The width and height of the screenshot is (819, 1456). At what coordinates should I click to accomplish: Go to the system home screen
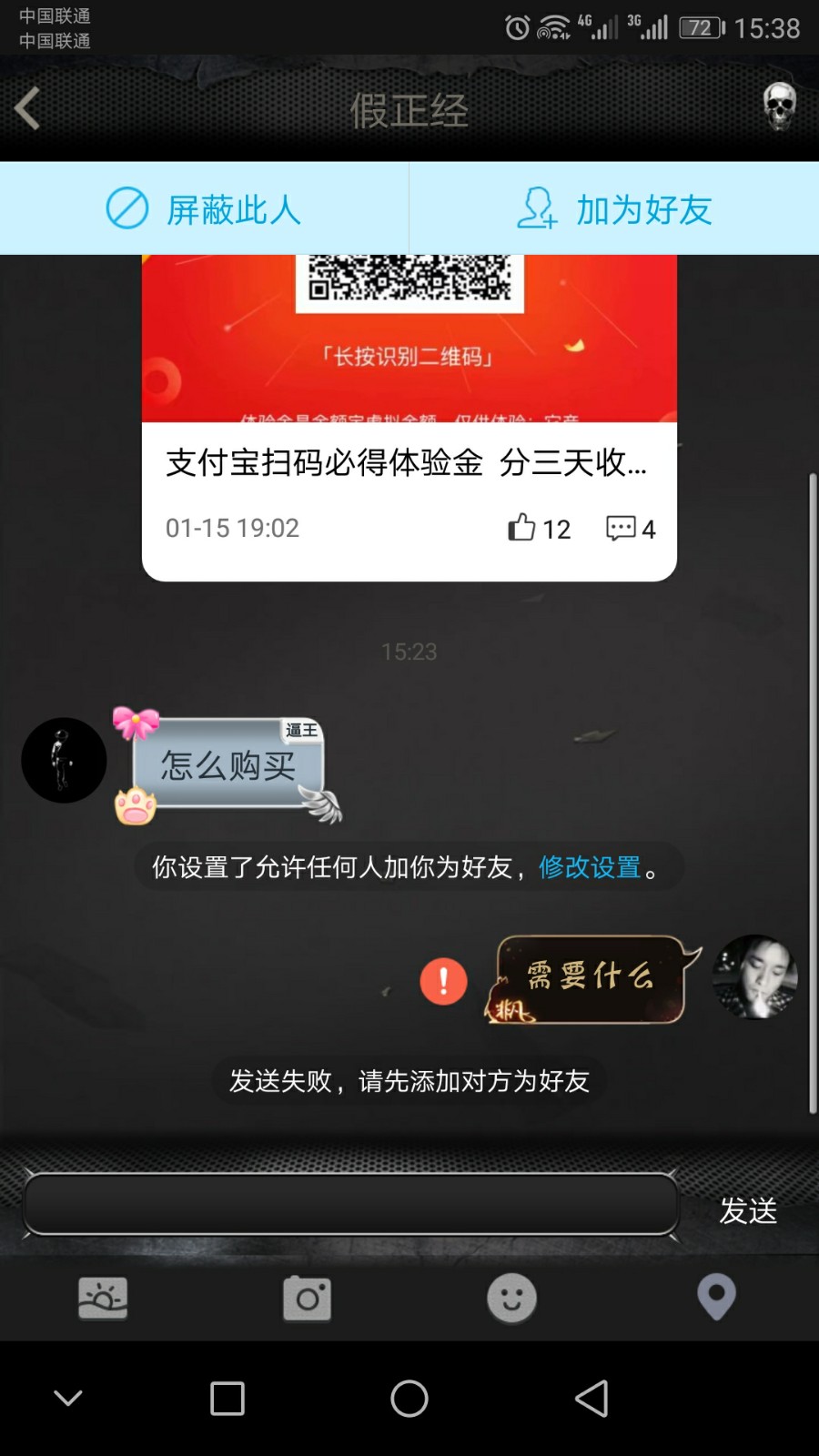409,1399
